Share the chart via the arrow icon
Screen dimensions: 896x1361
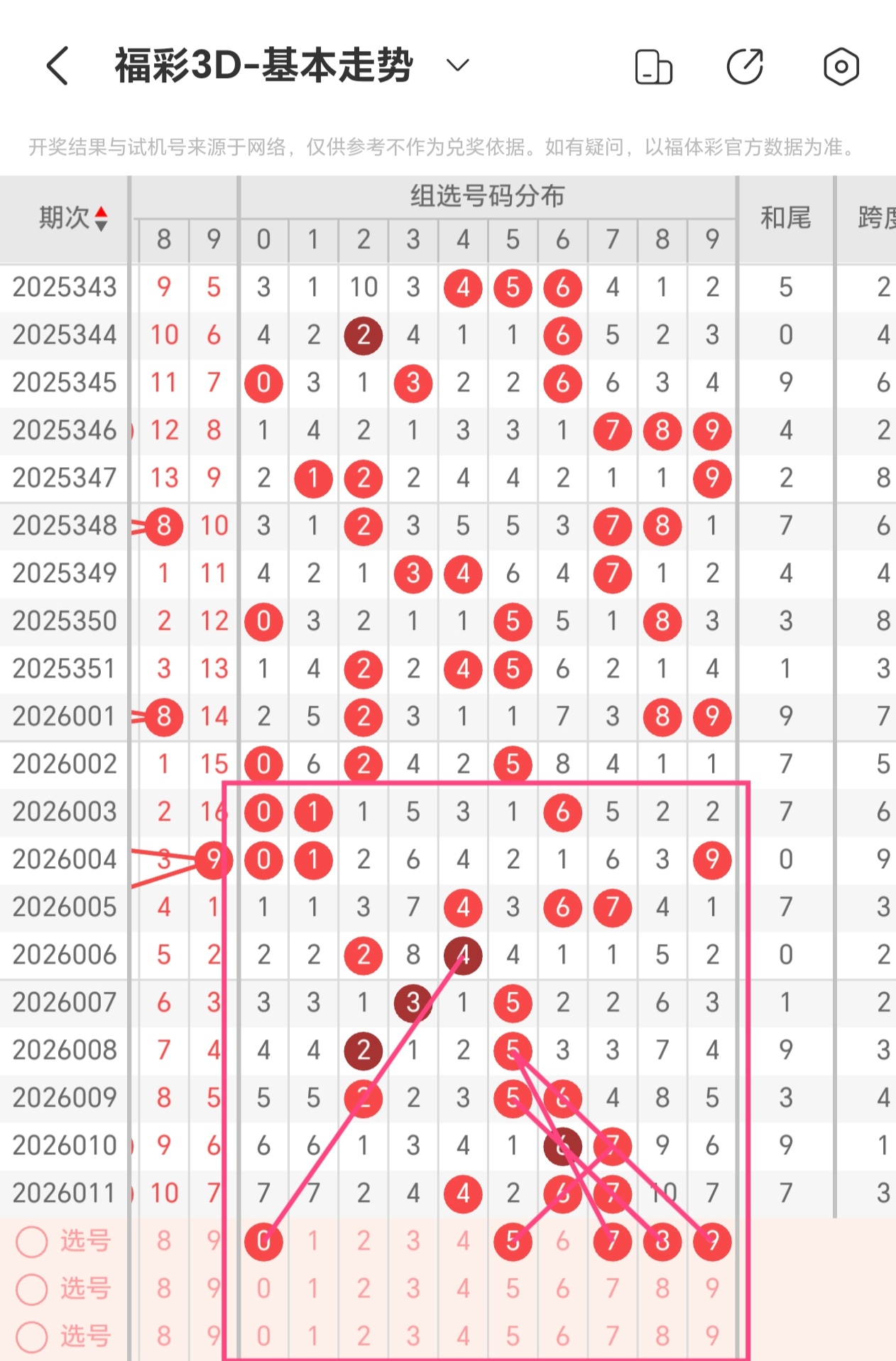pos(745,67)
